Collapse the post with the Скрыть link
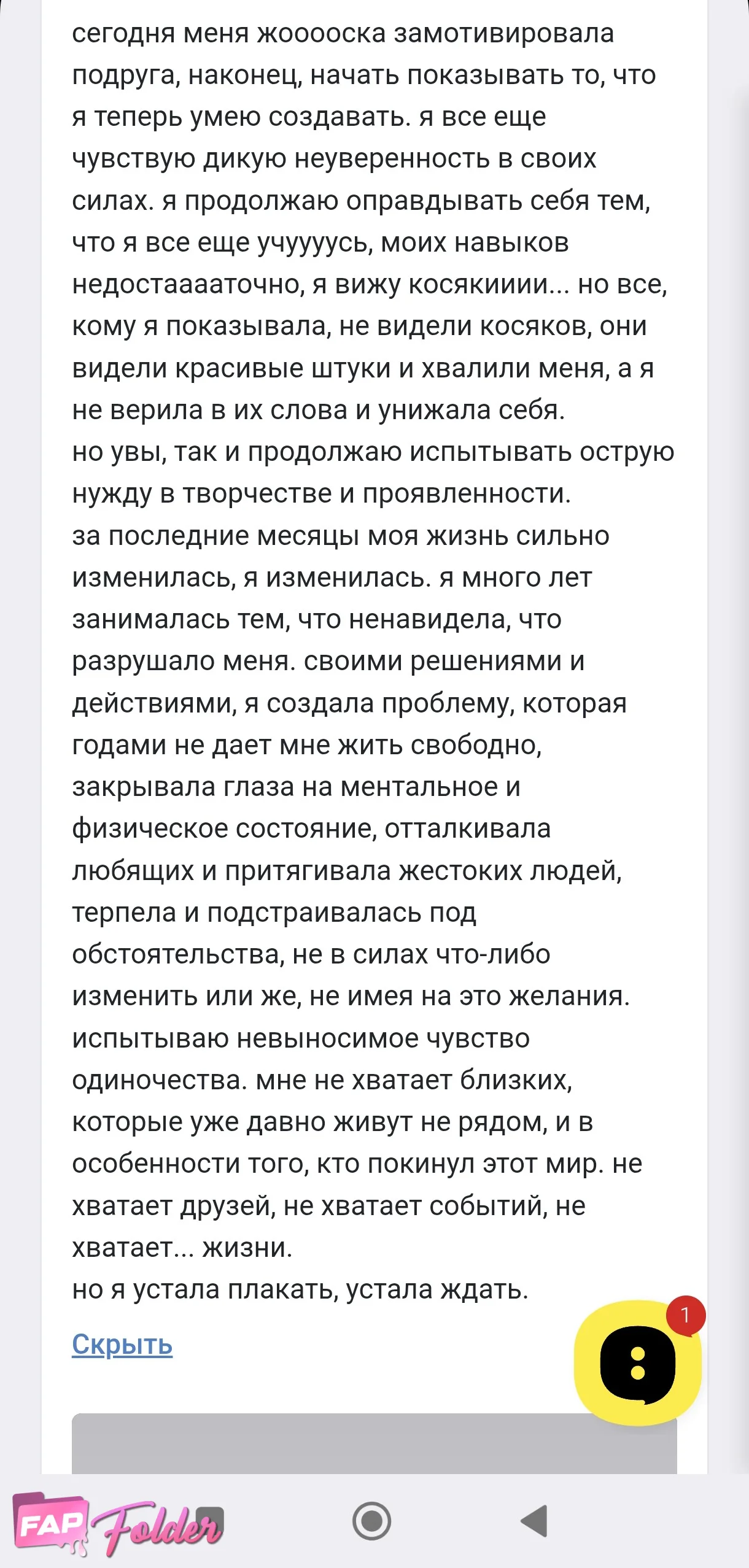This screenshot has width=749, height=1568. tap(122, 1345)
